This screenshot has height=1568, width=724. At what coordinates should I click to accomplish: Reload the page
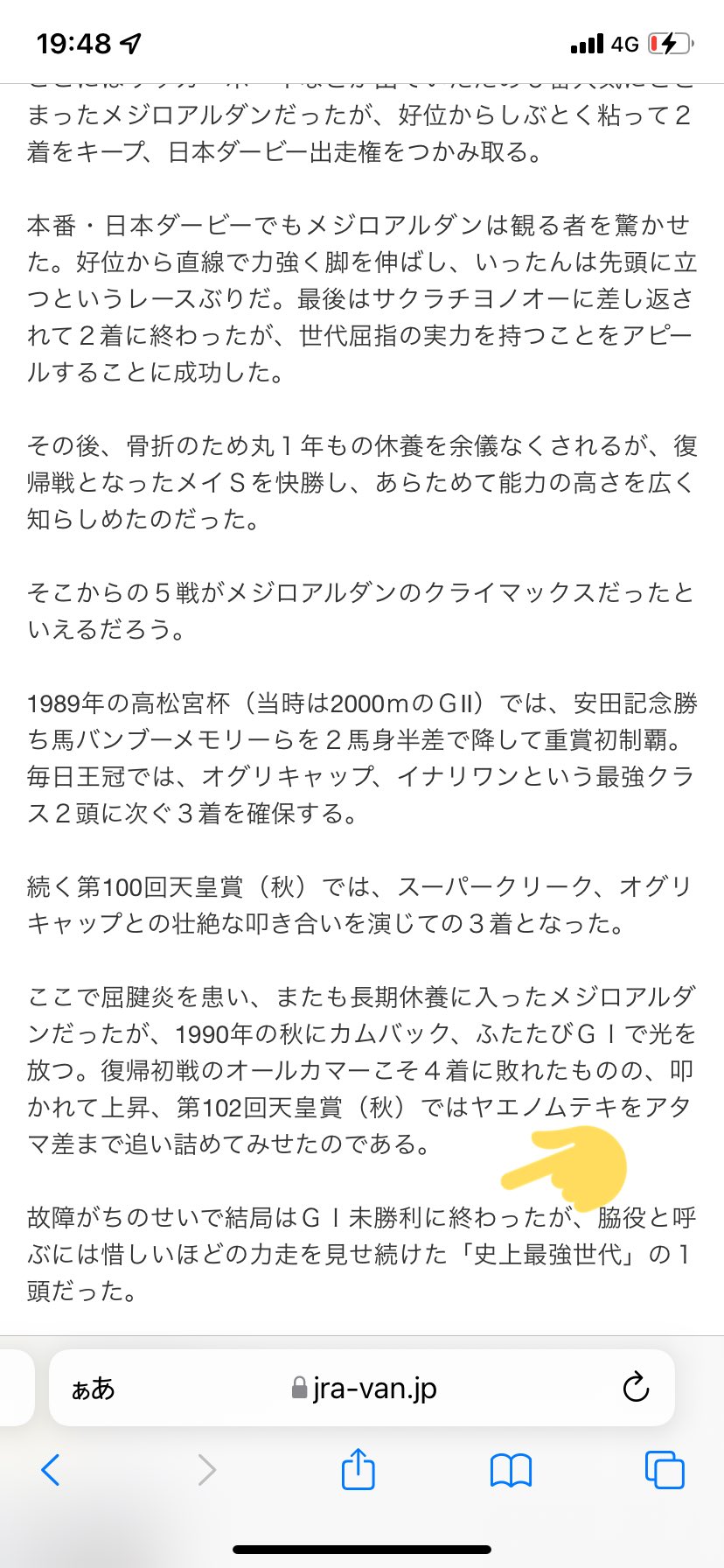[635, 1387]
